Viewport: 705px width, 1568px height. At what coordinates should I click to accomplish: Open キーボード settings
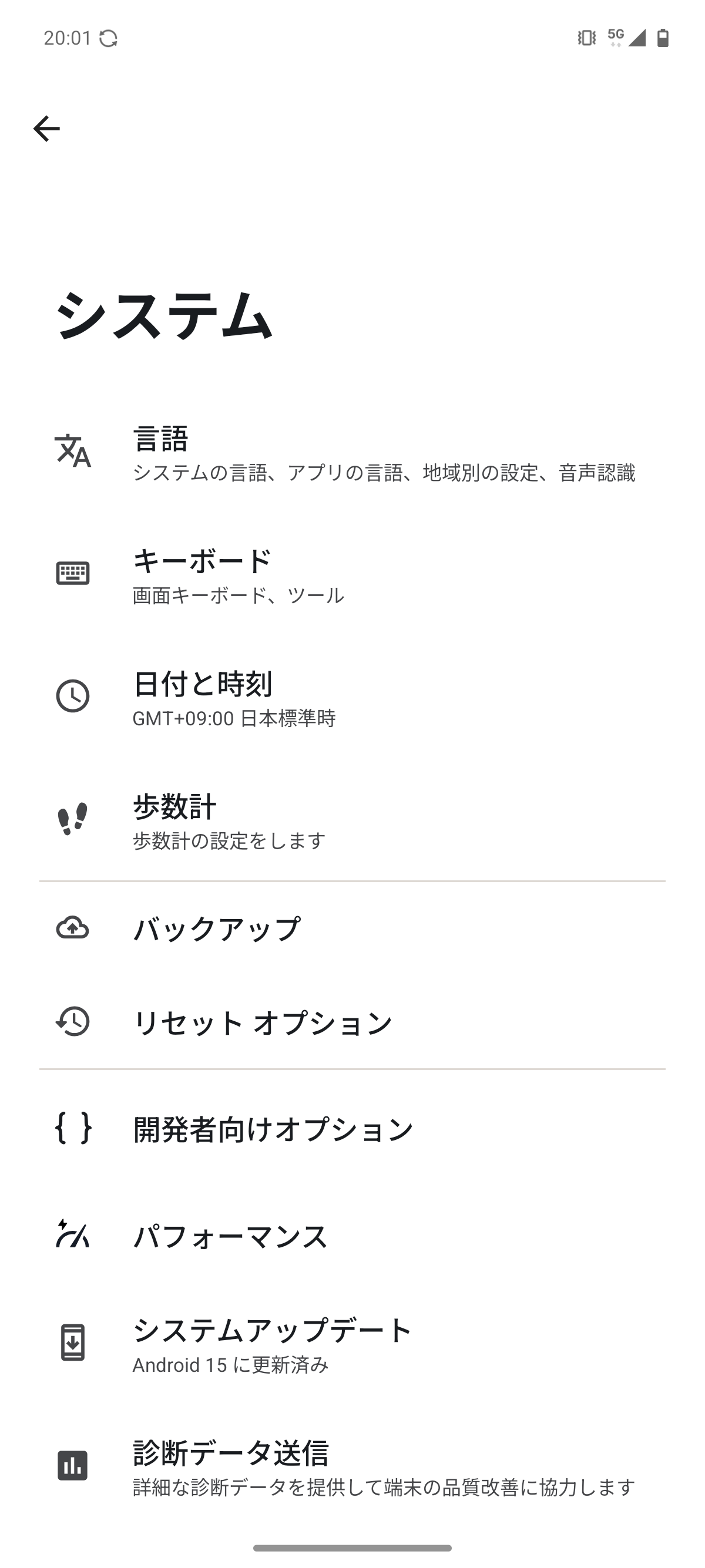pos(352,575)
